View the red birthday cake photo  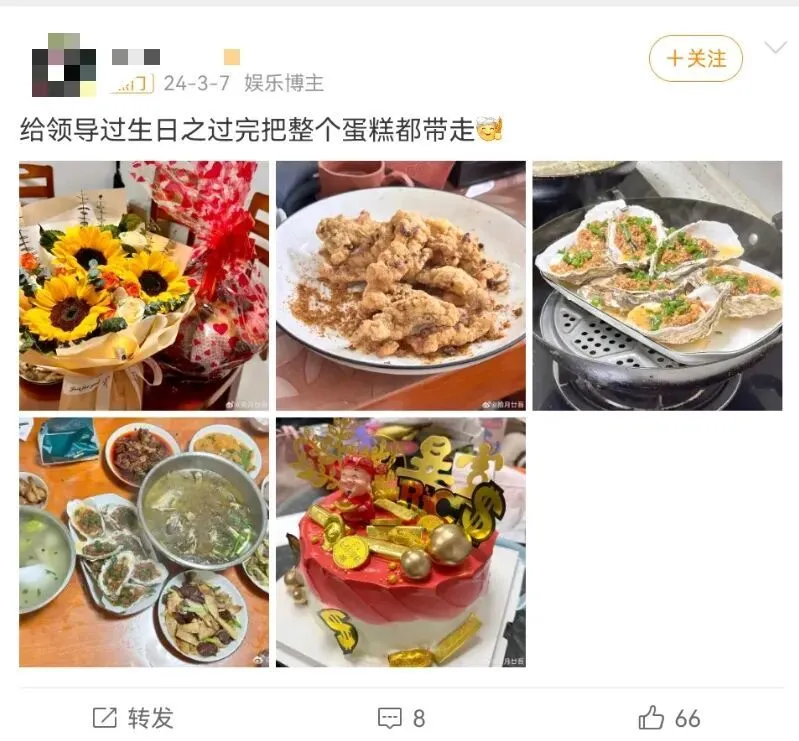[x=400, y=542]
